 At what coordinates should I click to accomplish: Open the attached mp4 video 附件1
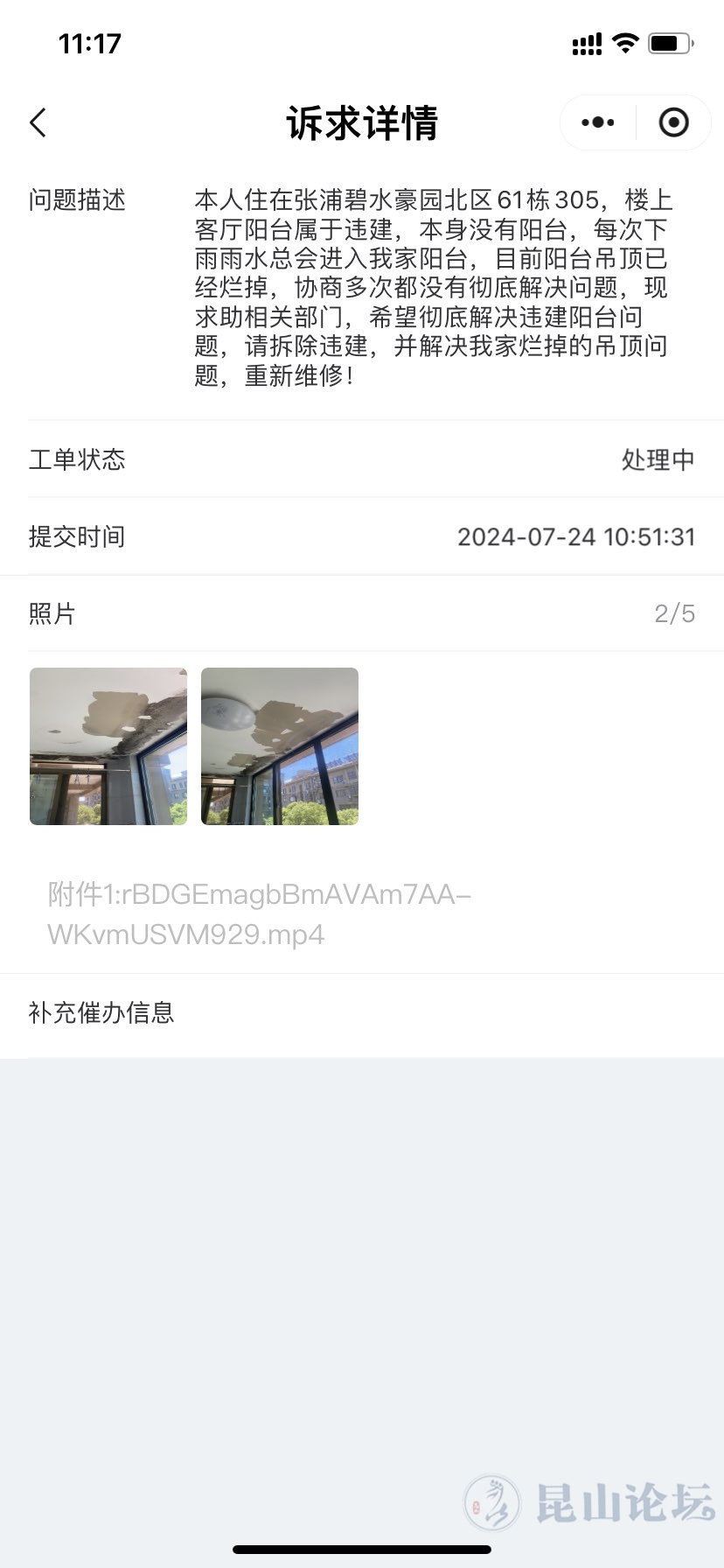pos(259,914)
